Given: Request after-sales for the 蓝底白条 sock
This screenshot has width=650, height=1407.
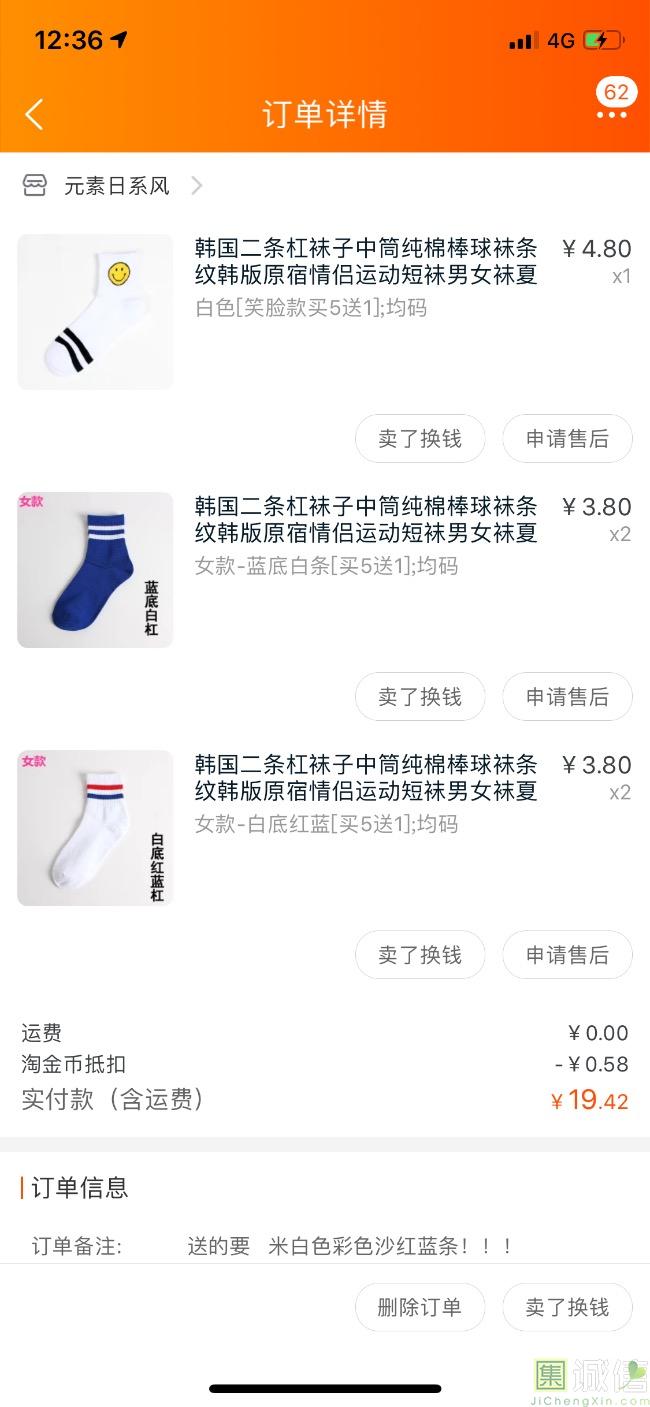Looking at the screenshot, I should [567, 697].
